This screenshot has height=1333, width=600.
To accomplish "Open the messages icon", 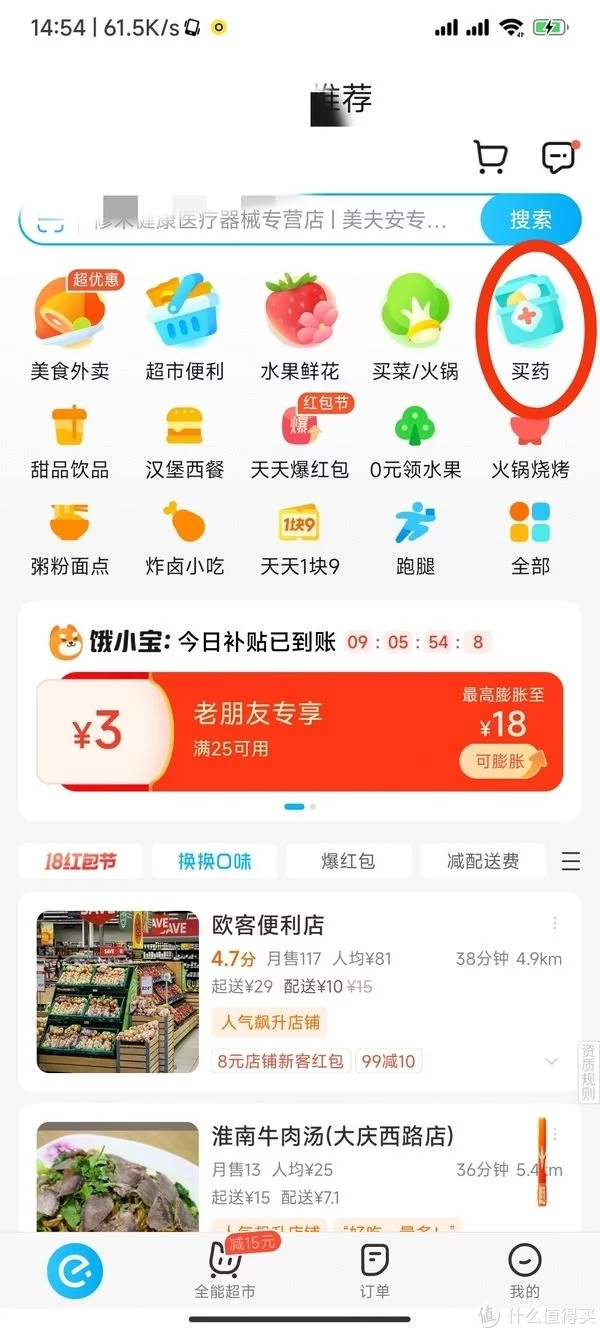I will click(x=558, y=157).
